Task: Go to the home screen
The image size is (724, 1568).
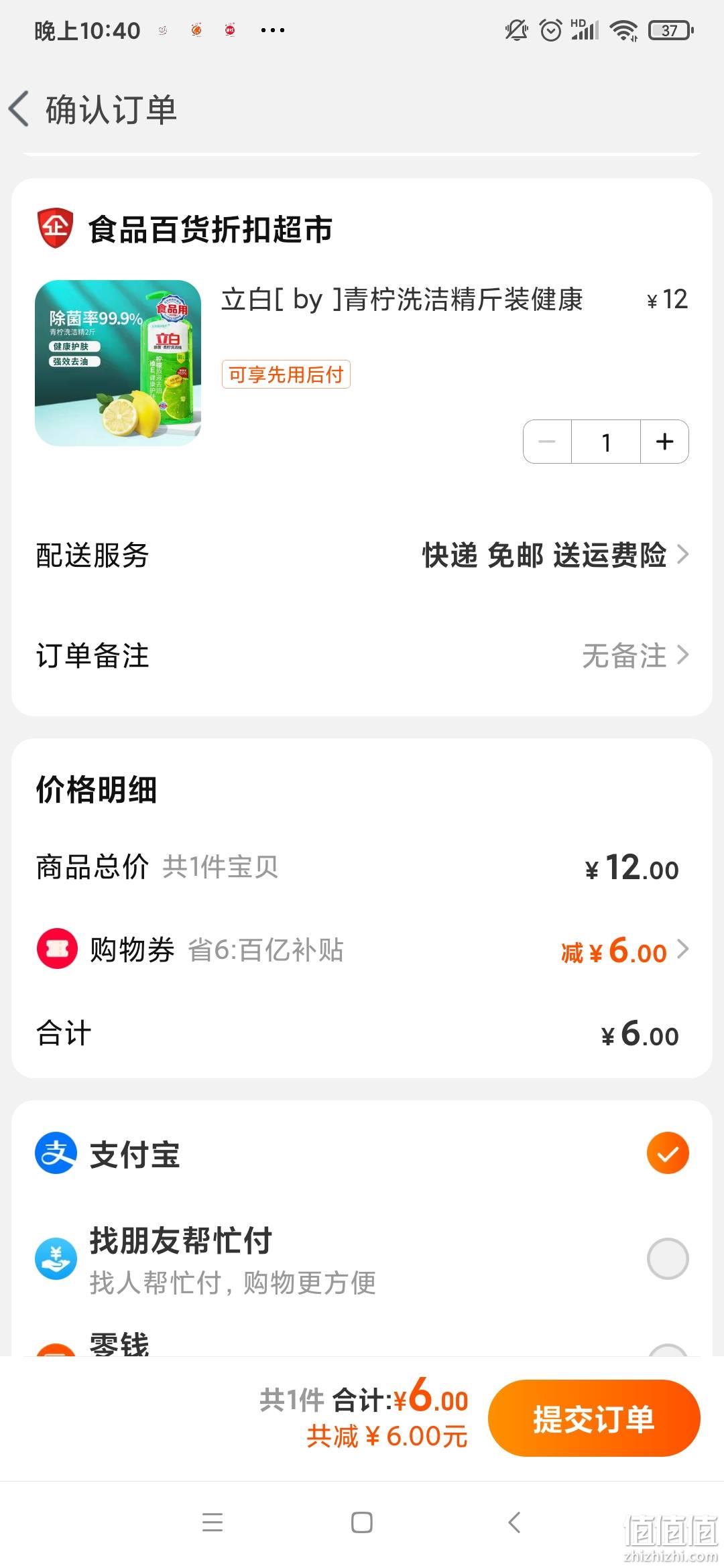Action: click(x=362, y=1522)
